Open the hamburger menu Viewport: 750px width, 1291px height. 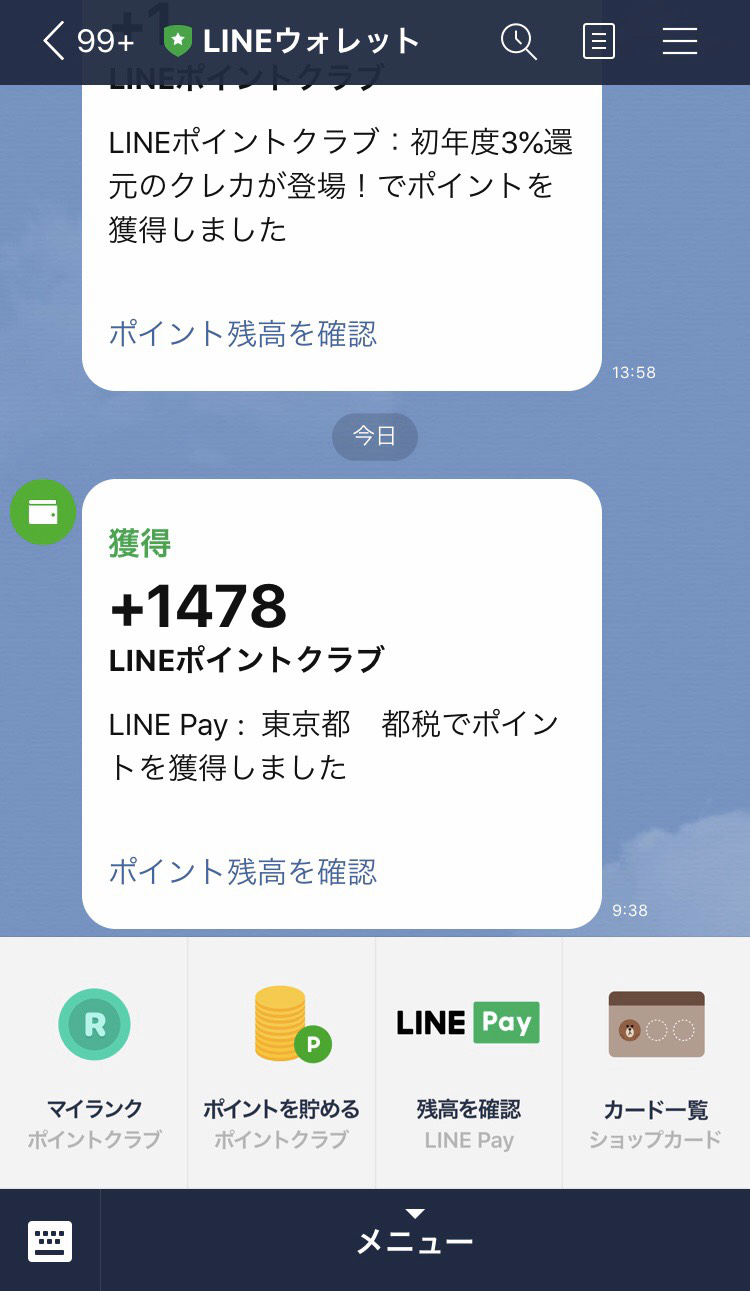point(680,42)
